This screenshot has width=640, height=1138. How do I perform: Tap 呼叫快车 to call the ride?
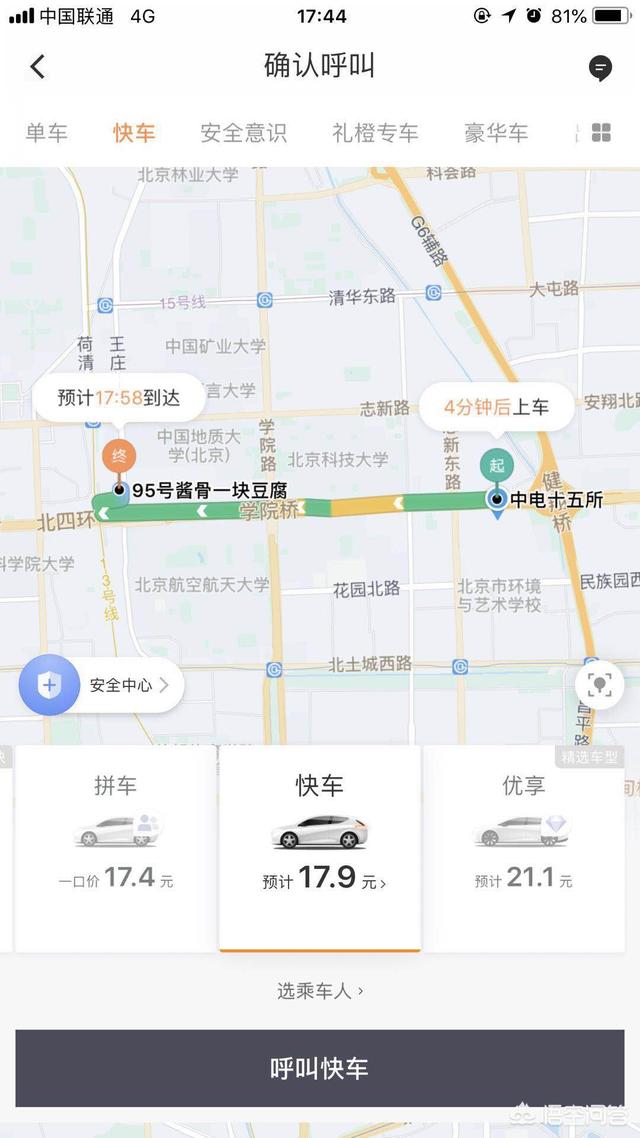pyautogui.click(x=320, y=1068)
